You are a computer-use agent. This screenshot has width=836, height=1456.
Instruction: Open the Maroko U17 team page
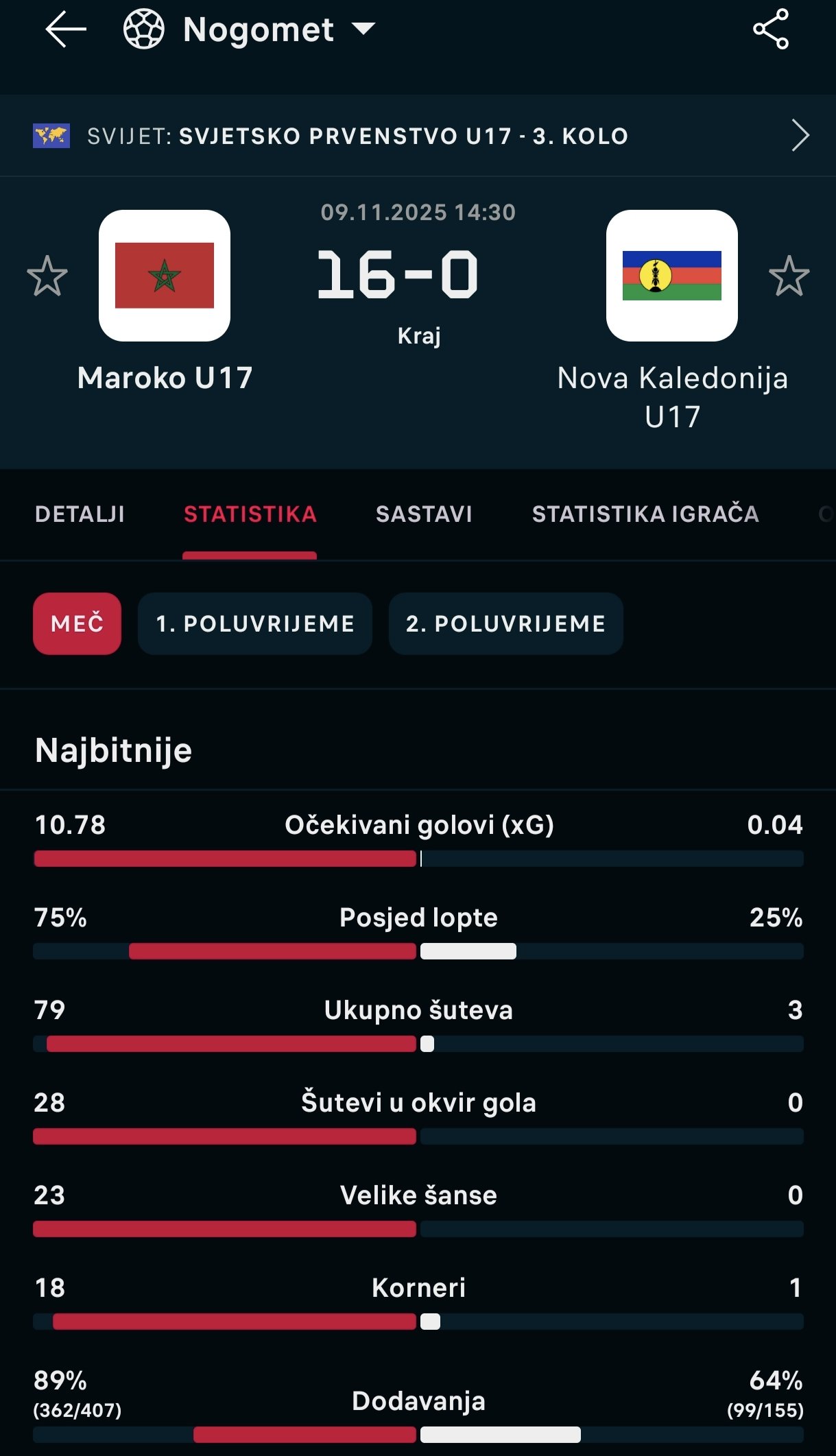165,276
